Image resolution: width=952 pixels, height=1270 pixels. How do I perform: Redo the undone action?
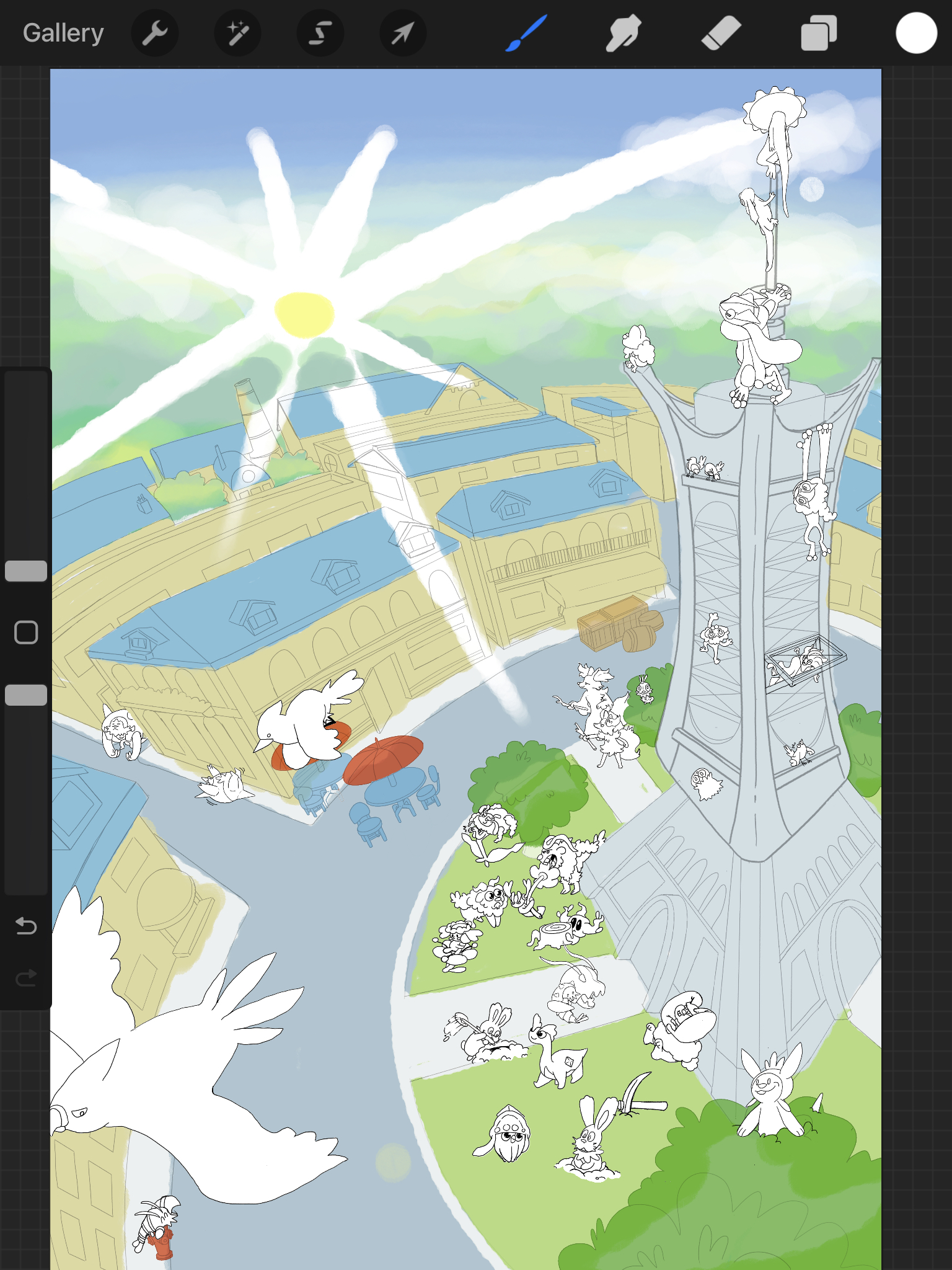26,978
